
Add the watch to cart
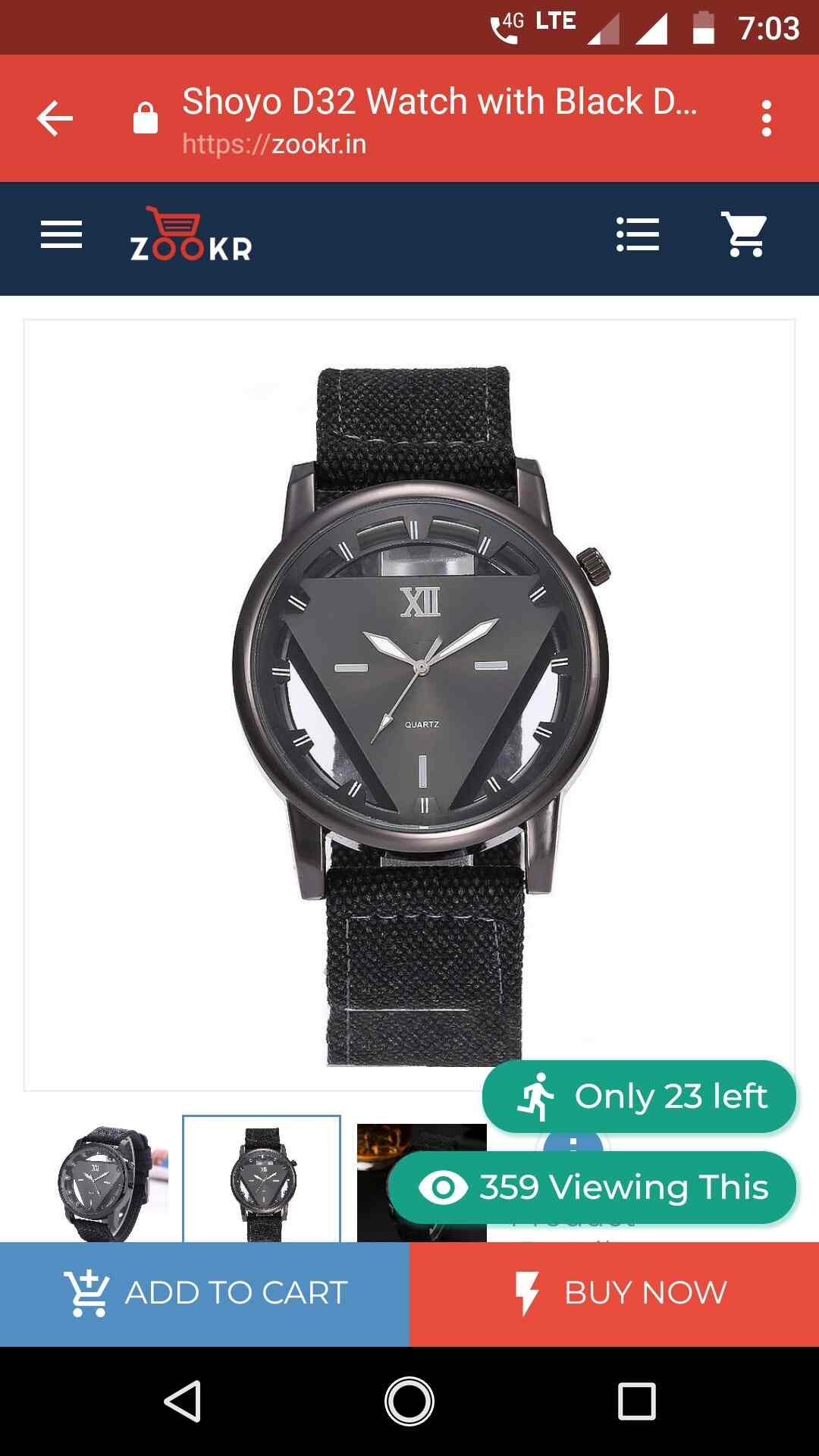(x=205, y=1293)
